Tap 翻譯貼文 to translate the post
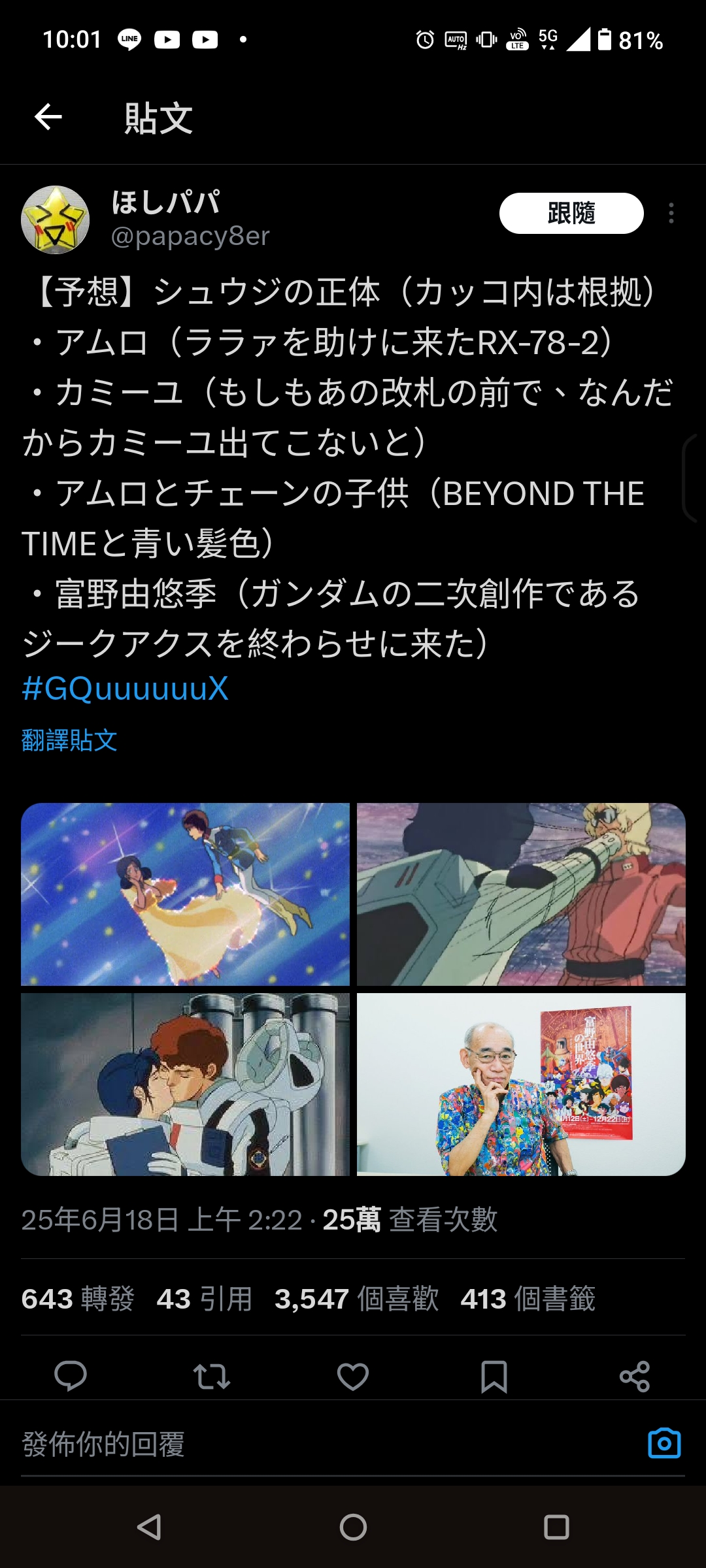The width and height of the screenshot is (706, 1568). (x=69, y=740)
